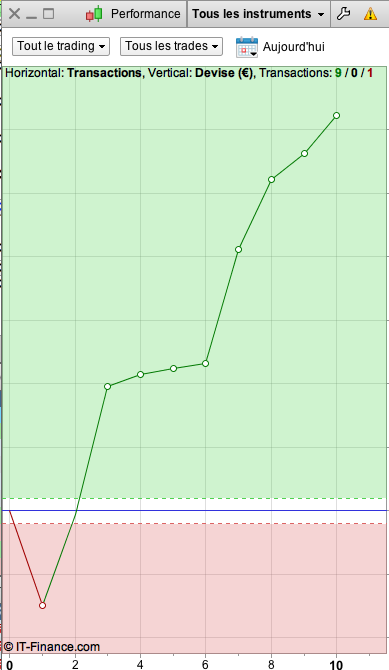Expand the Tout le trading dropdown
This screenshot has height=670, width=389.
coord(61,46)
